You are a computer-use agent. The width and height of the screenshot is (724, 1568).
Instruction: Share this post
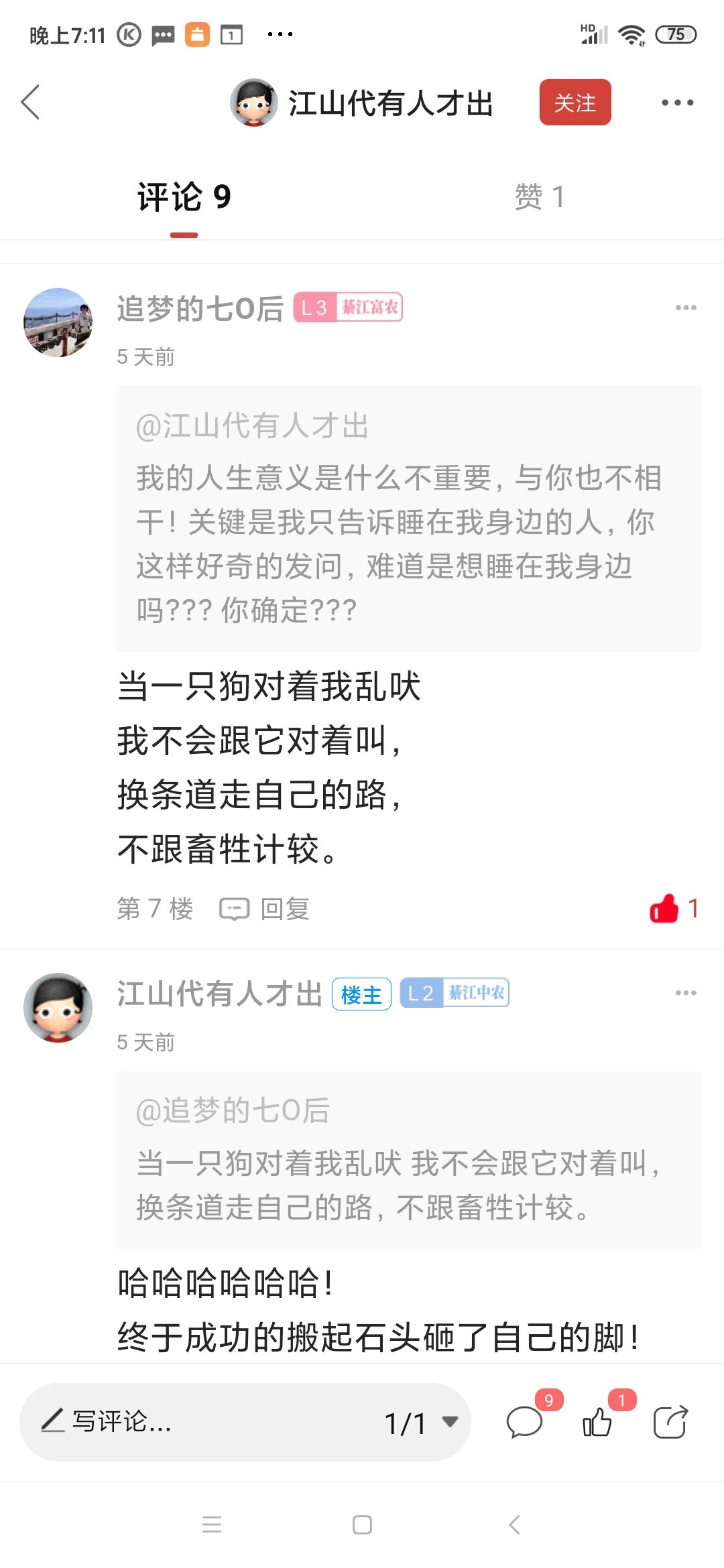click(670, 1422)
